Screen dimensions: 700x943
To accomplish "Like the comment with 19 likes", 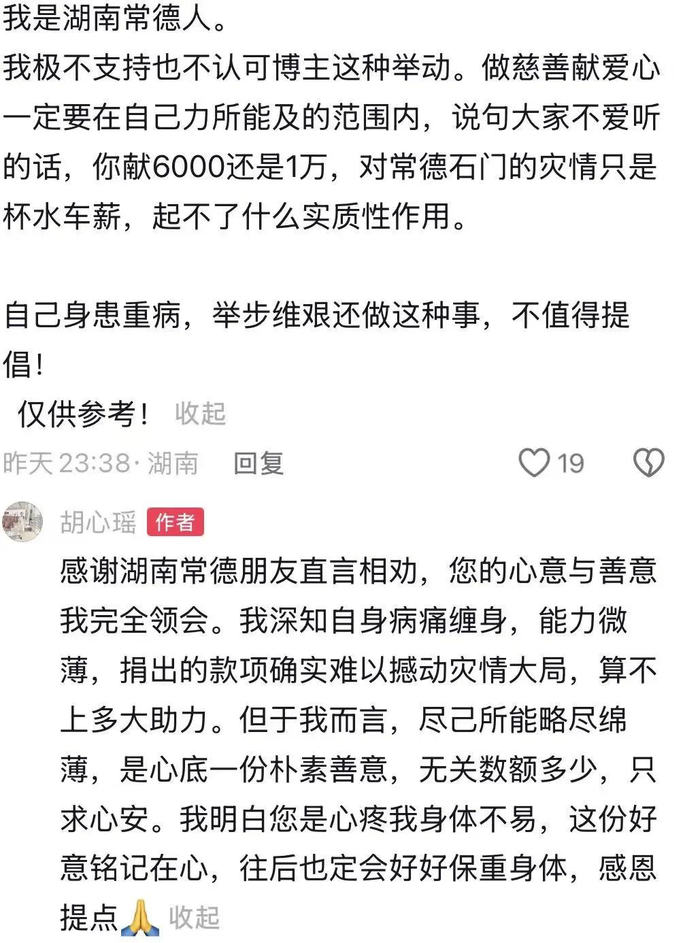I will click(x=534, y=463).
